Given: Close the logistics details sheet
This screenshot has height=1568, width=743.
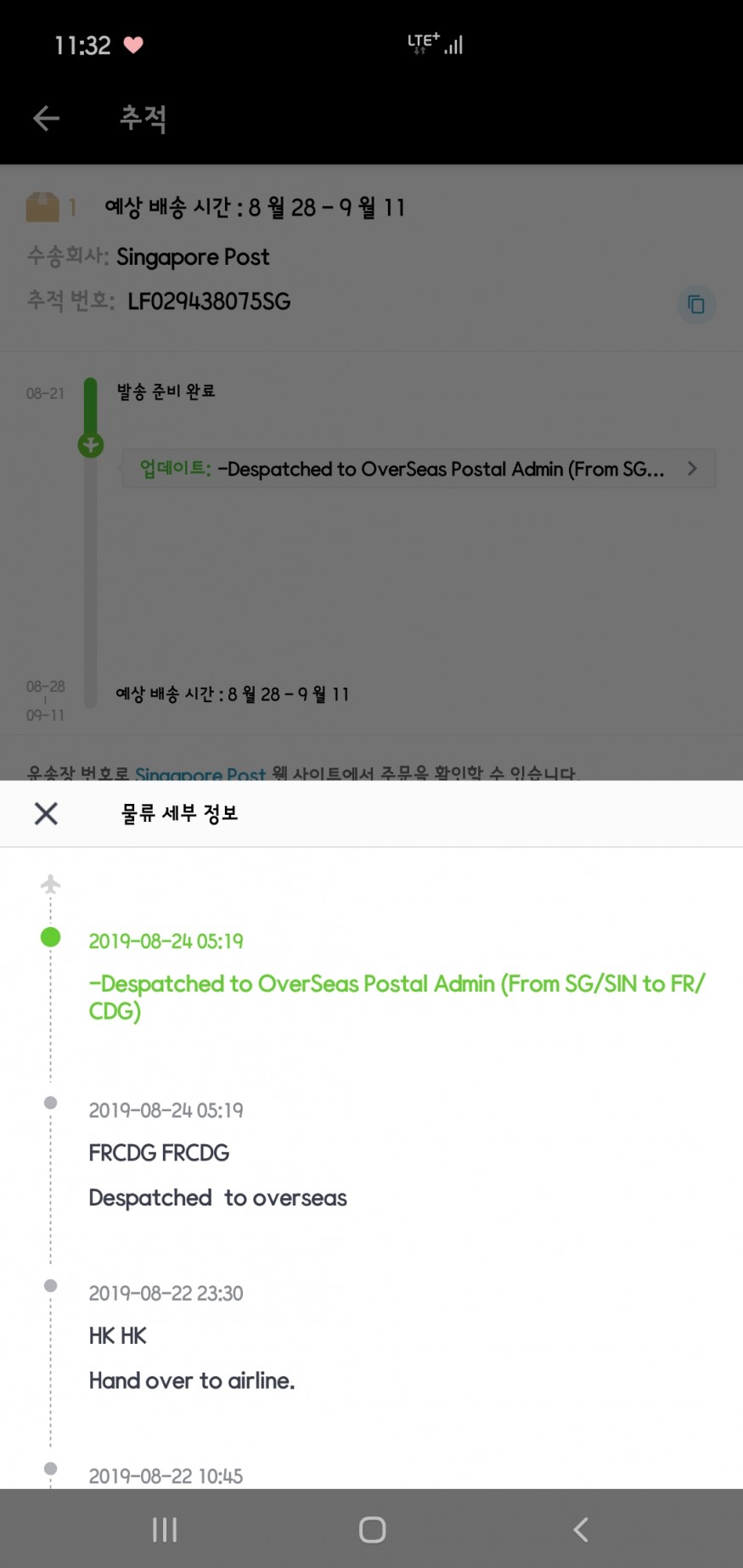Looking at the screenshot, I should coord(46,813).
